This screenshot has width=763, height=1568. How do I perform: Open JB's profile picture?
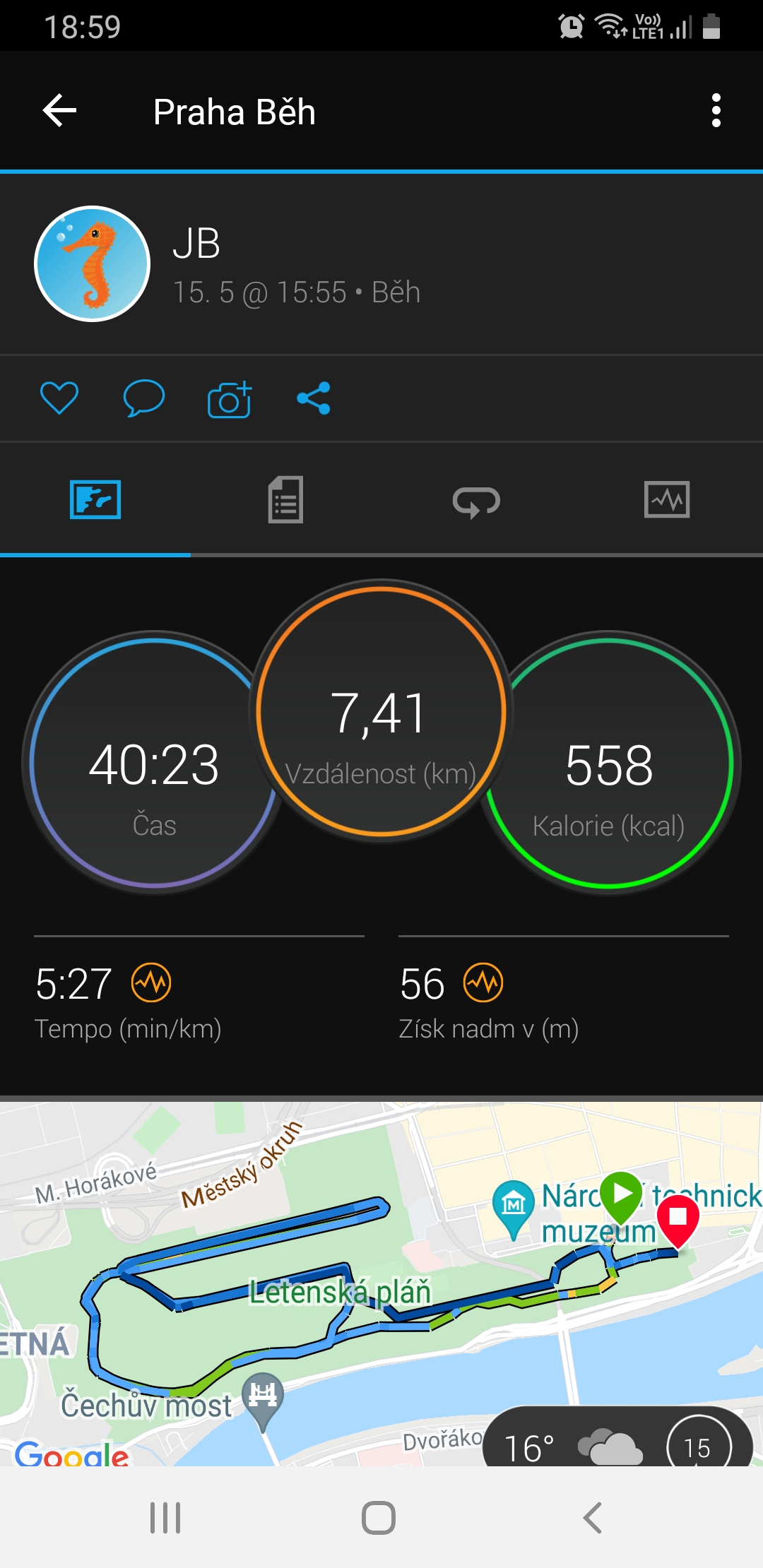(93, 264)
